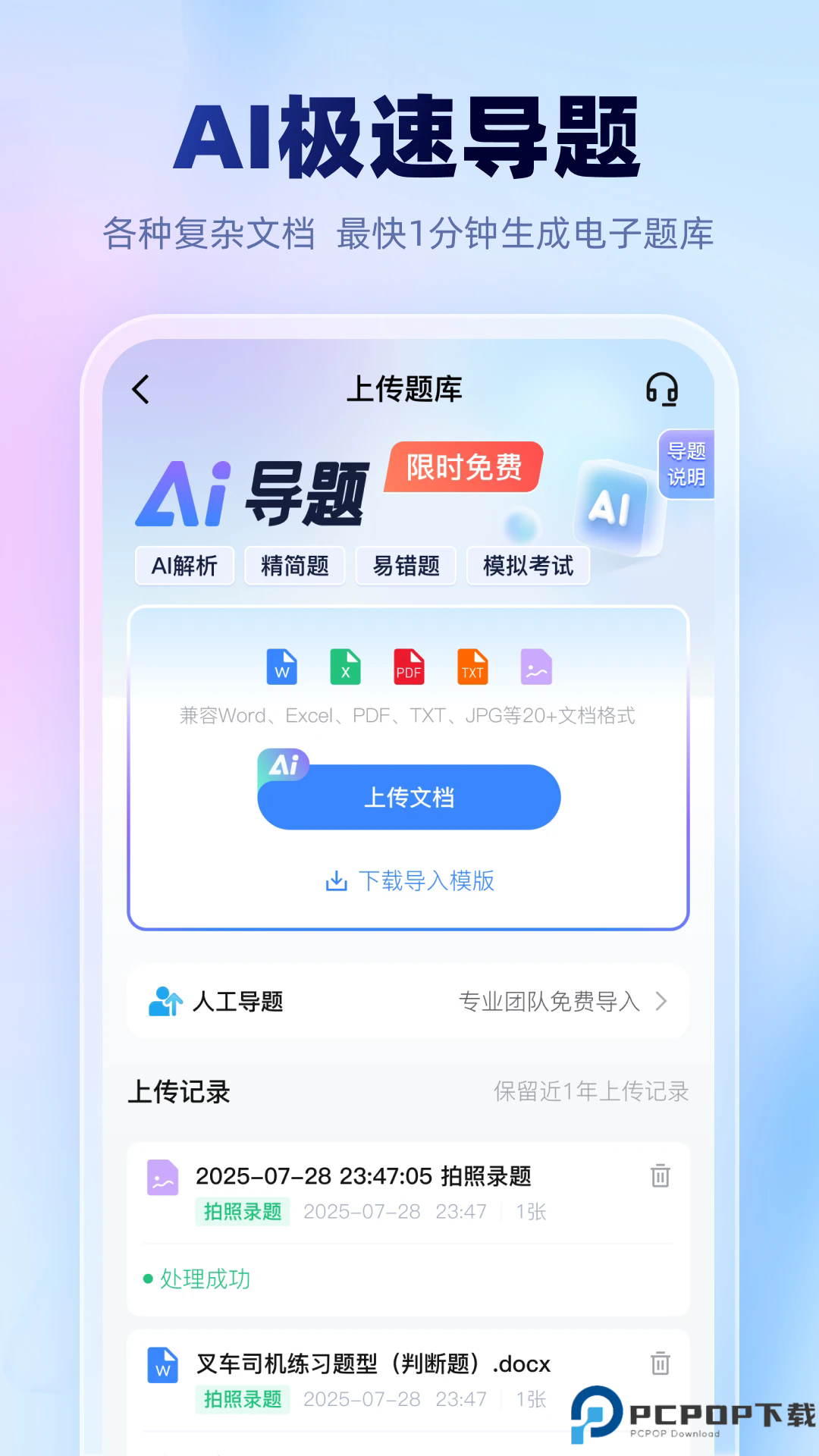Expand the 人工导题 row chevron
This screenshot has width=819, height=1456.
tap(661, 1003)
